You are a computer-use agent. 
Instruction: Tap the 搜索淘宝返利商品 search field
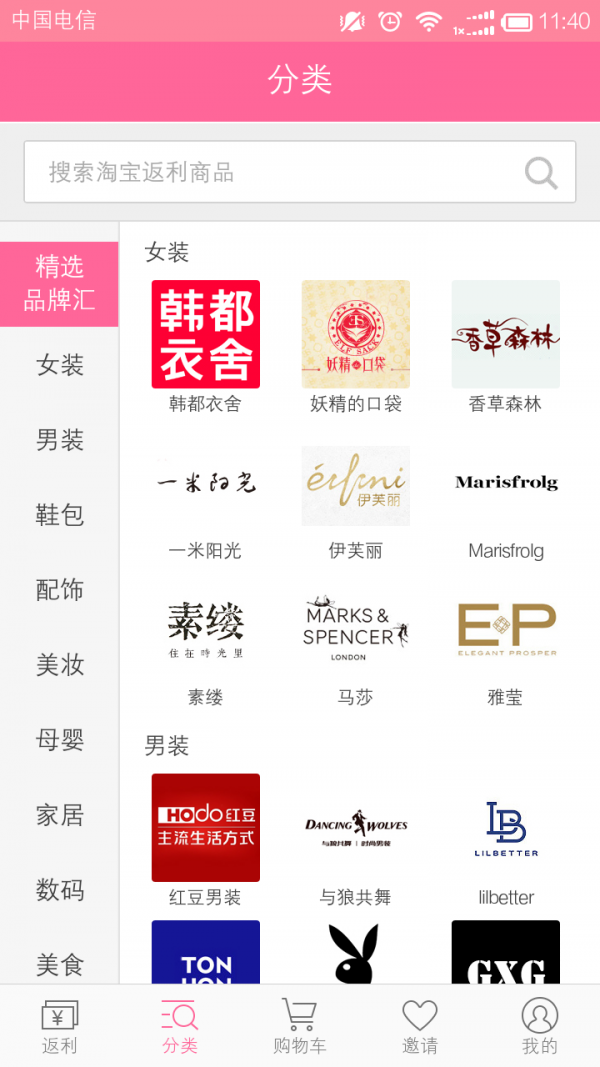[x=270, y=172]
